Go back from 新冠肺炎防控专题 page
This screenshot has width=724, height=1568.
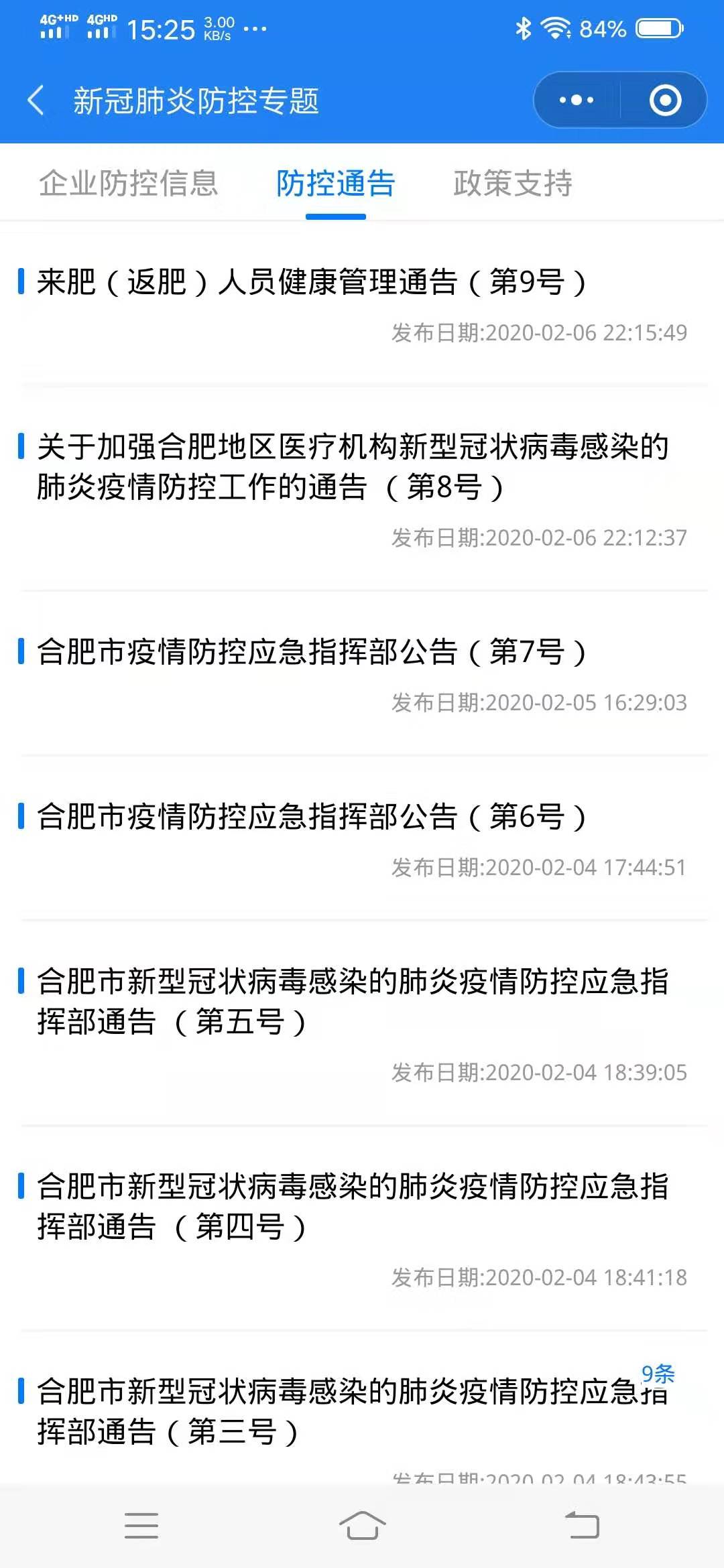(36, 101)
